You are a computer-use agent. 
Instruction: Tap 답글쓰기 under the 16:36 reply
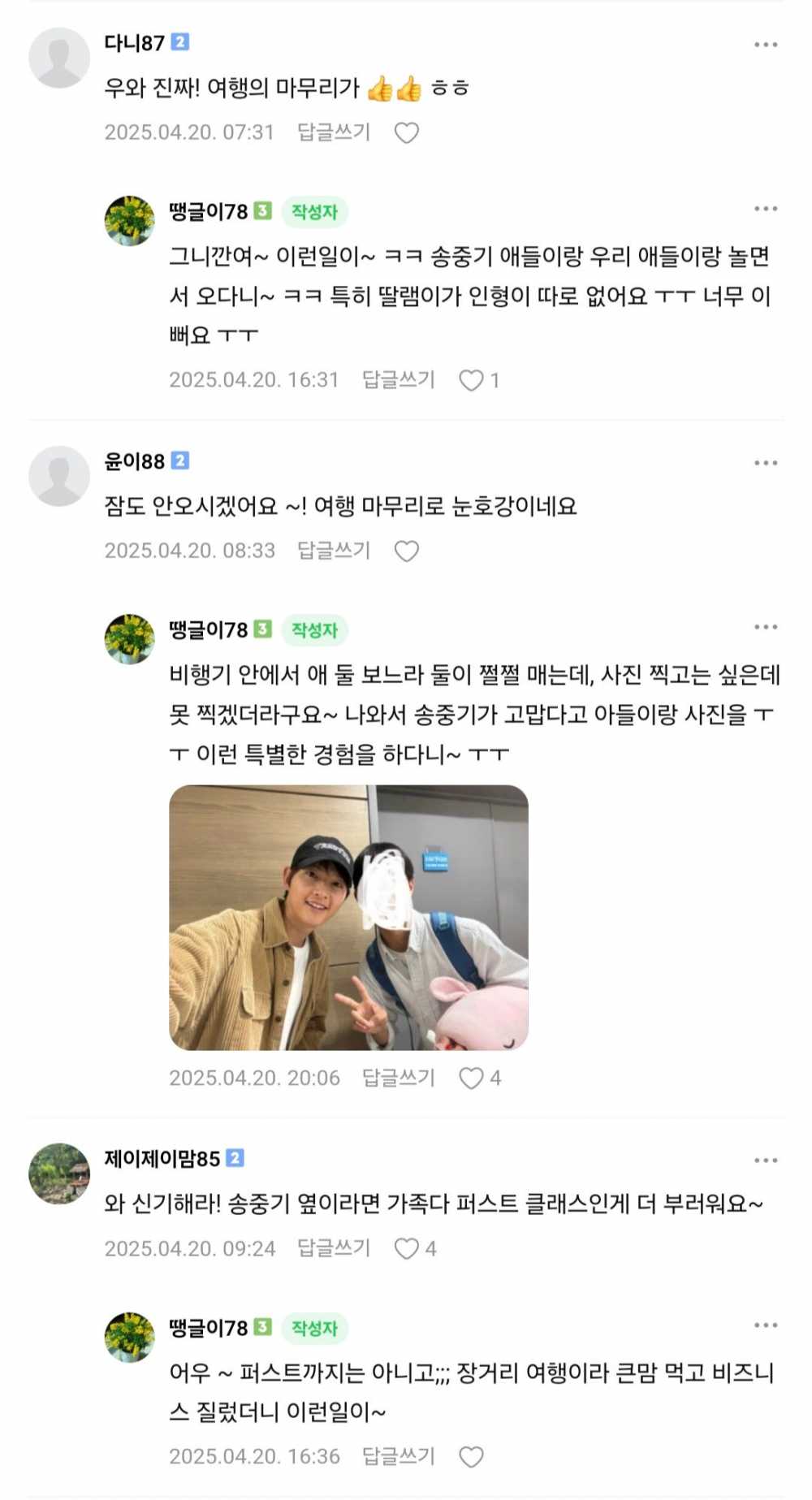click(x=399, y=1456)
